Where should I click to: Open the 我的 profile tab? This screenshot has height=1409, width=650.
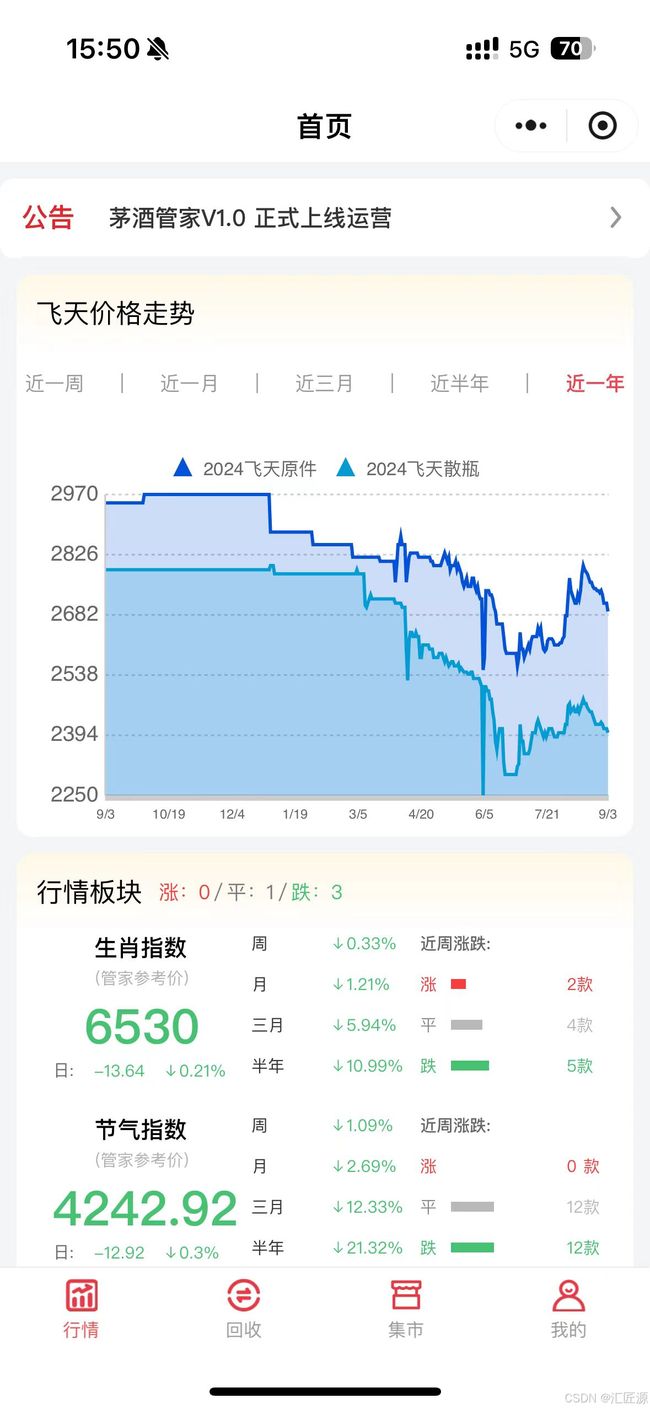tap(568, 1309)
